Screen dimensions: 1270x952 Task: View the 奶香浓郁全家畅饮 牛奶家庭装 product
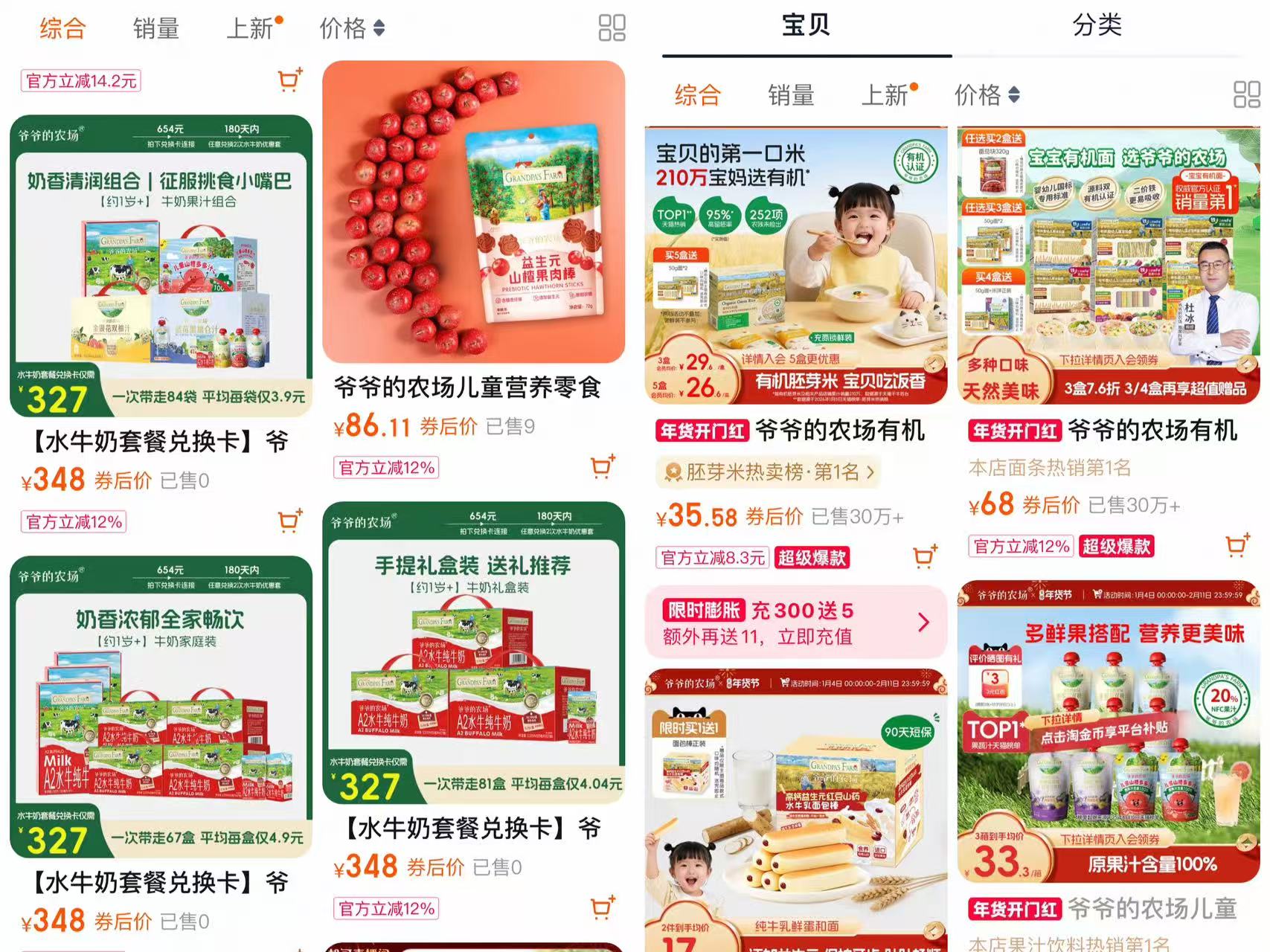point(161,706)
